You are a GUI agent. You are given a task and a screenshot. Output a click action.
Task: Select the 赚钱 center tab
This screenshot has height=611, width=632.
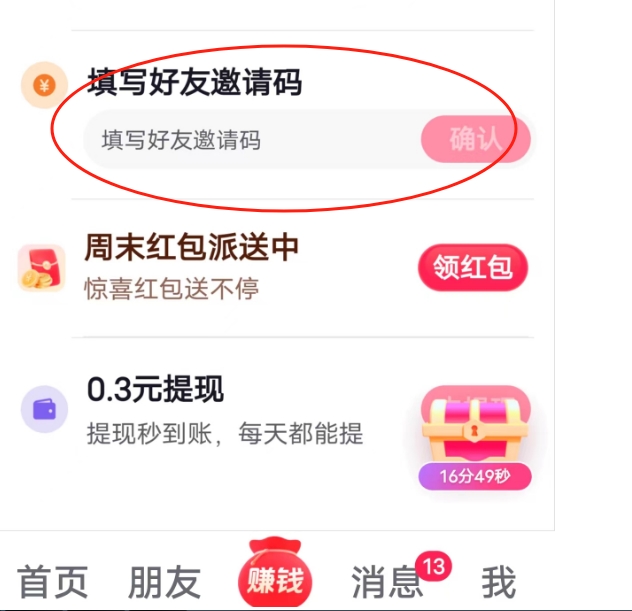click(275, 579)
